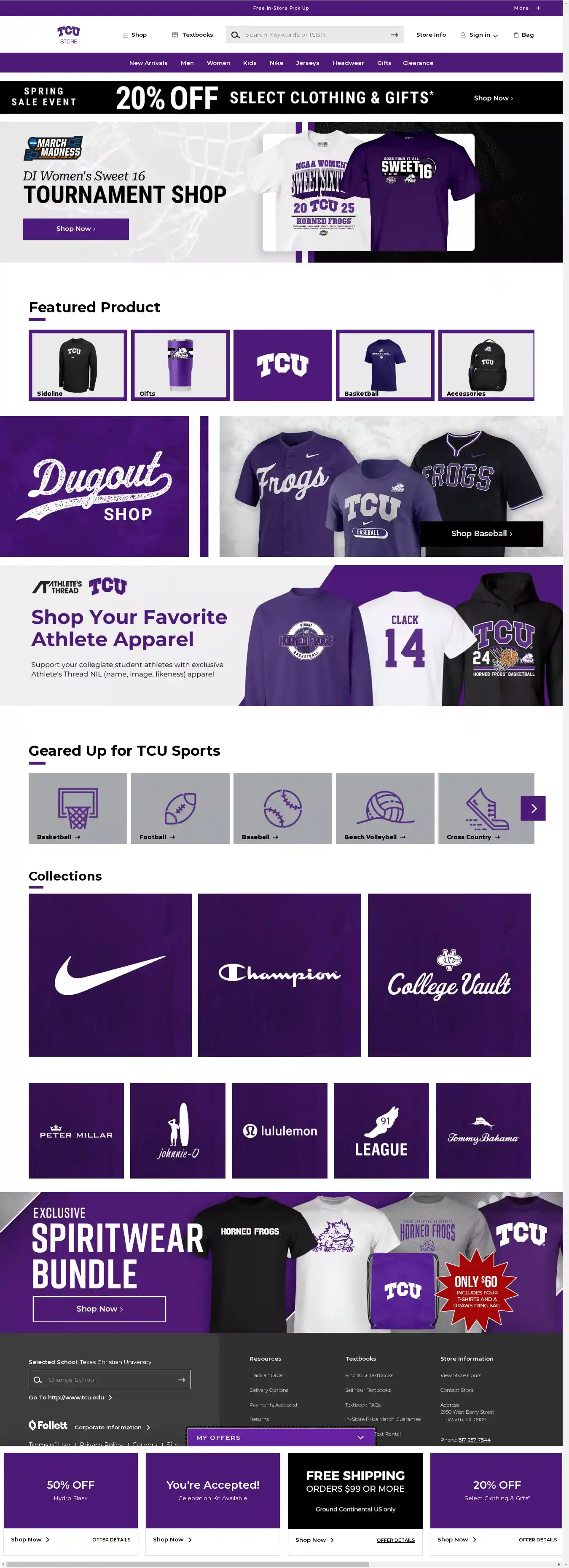Viewport: 569px width, 1568px height.
Task: Open the Shop menu
Action: pos(134,35)
